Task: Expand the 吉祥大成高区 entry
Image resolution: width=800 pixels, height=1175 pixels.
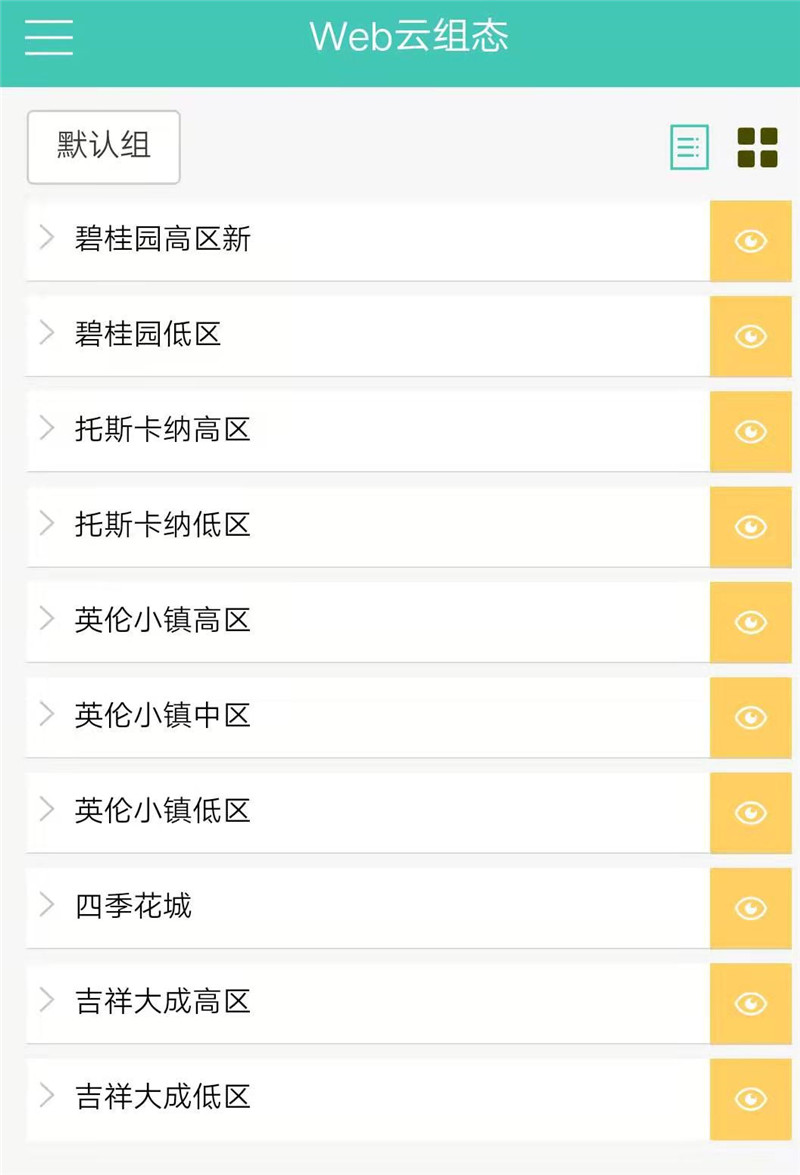Action: coord(45,1003)
